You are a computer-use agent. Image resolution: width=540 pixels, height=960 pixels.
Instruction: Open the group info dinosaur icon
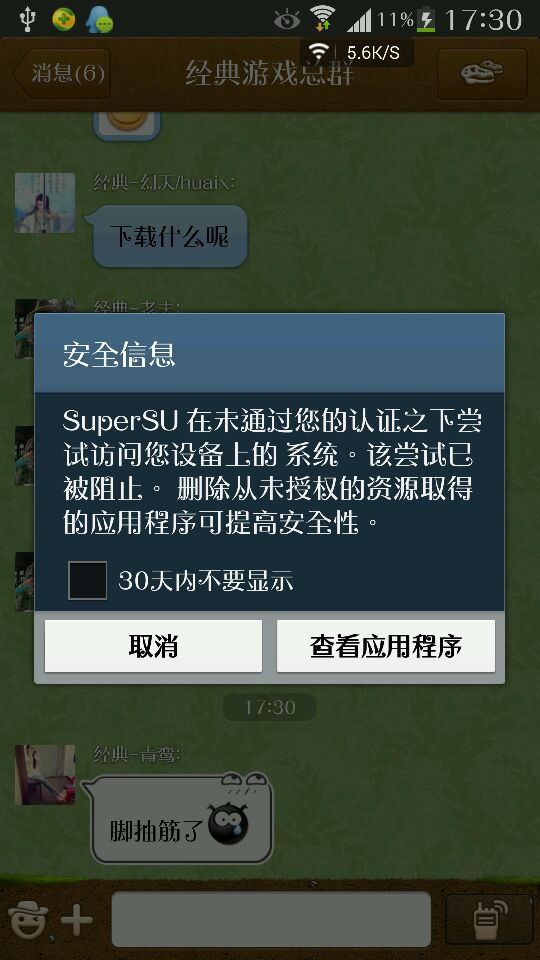tap(482, 74)
